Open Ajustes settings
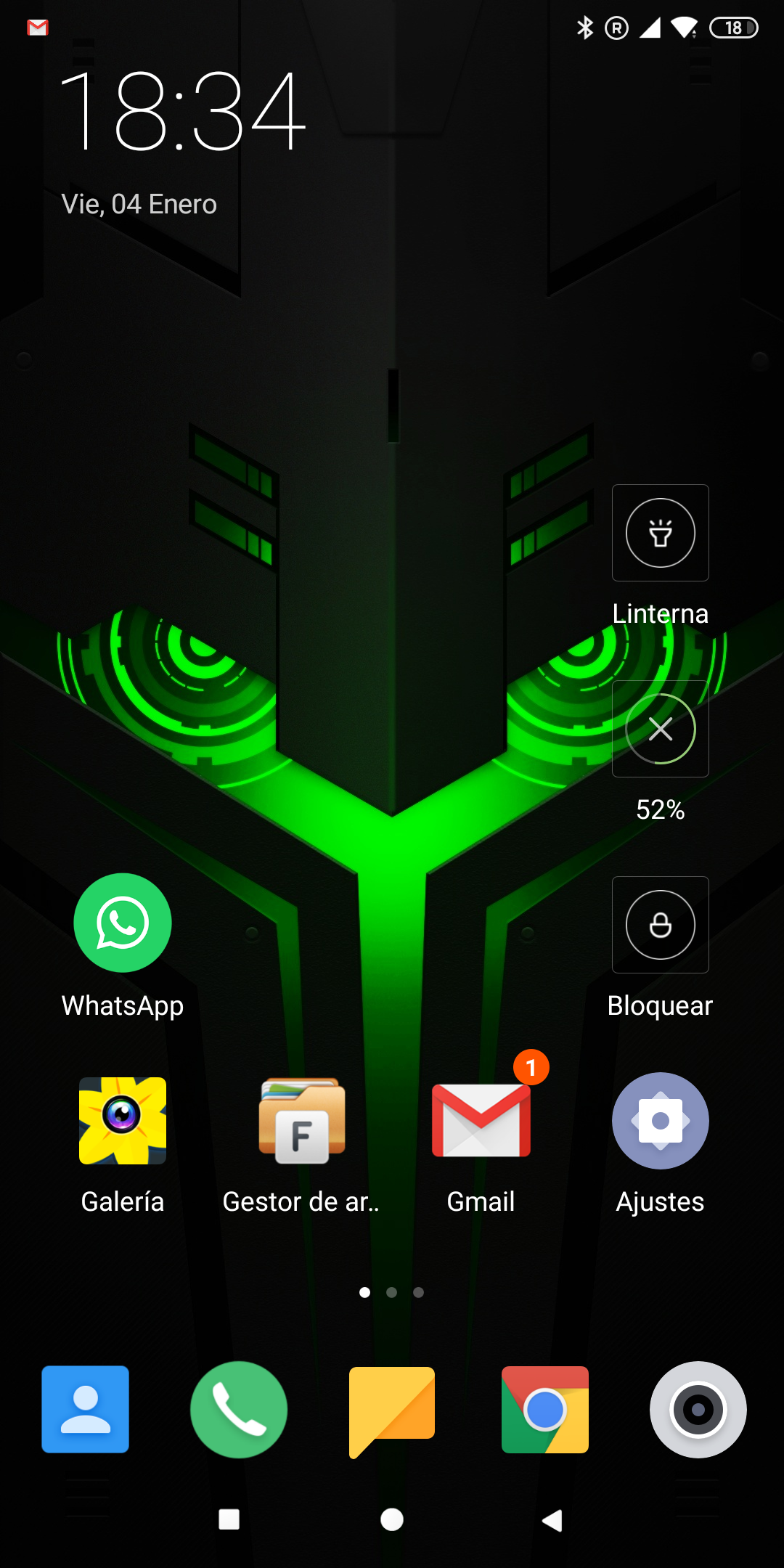The width and height of the screenshot is (784, 1568). (661, 1121)
